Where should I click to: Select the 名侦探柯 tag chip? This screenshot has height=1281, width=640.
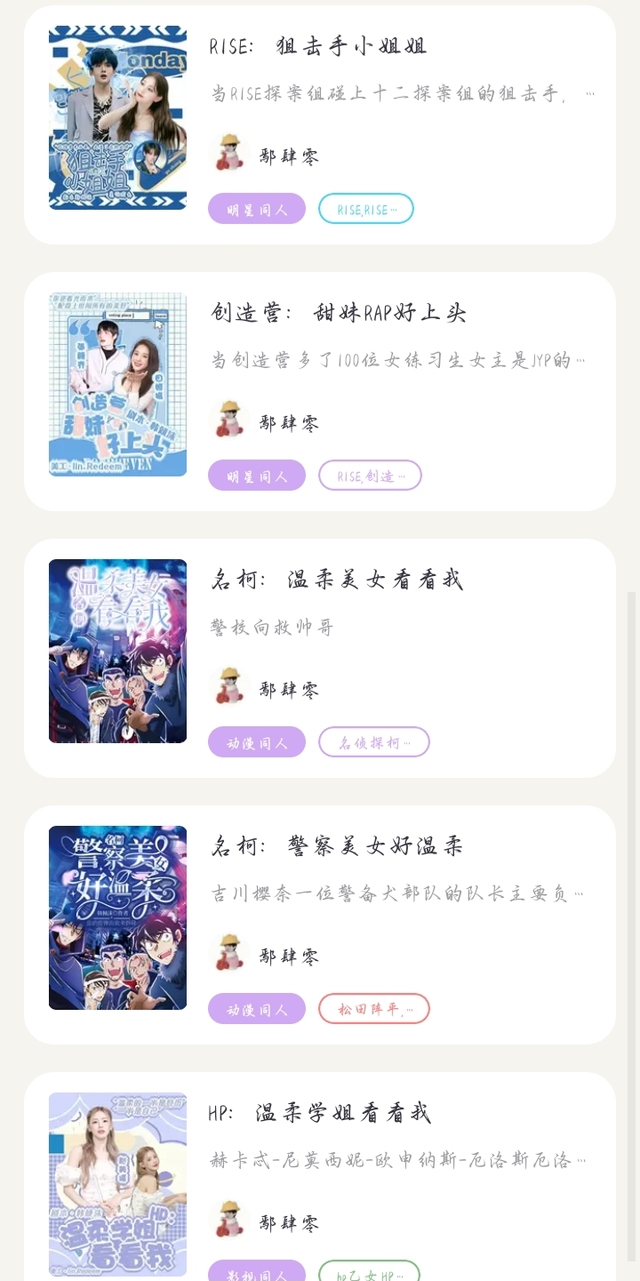(374, 742)
